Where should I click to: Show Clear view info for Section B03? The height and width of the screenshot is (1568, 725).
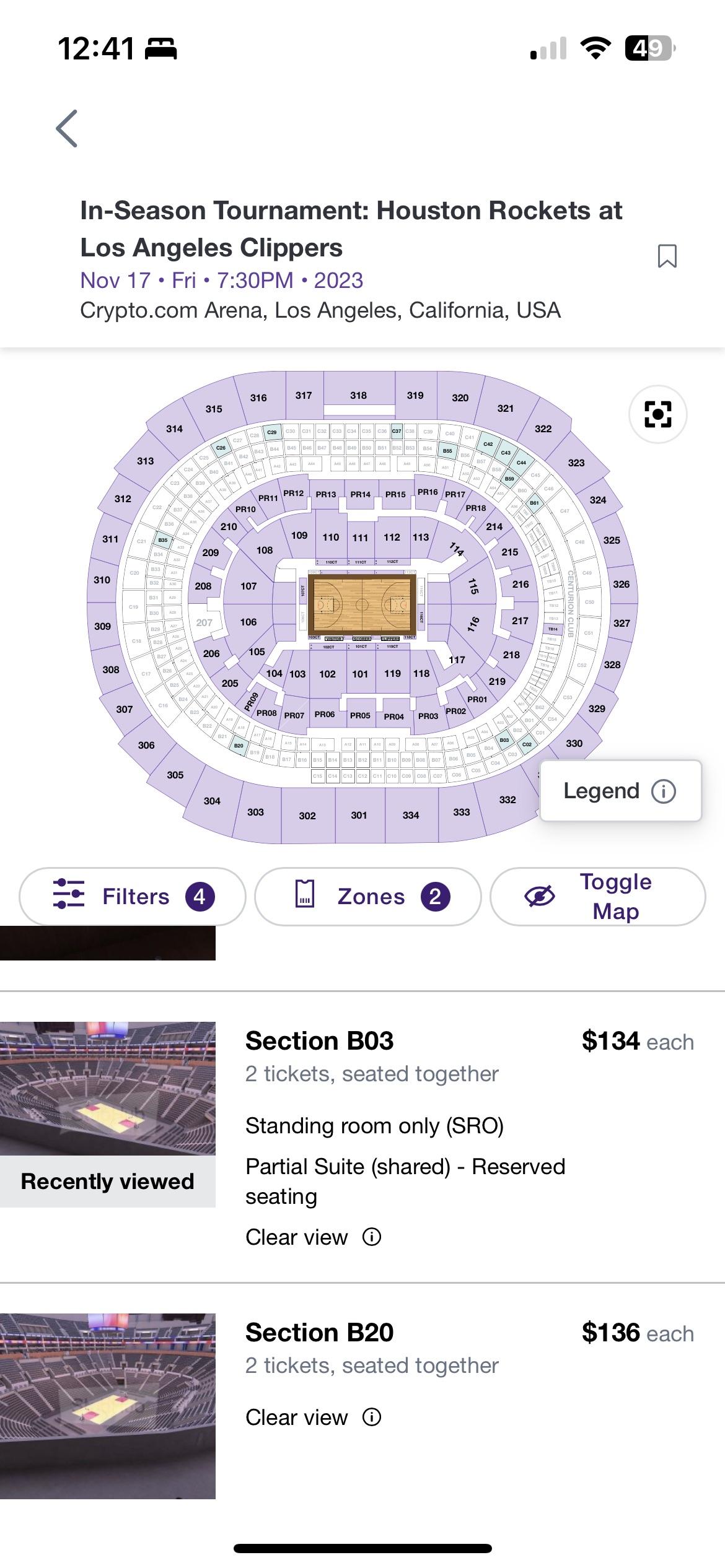[x=371, y=1237]
